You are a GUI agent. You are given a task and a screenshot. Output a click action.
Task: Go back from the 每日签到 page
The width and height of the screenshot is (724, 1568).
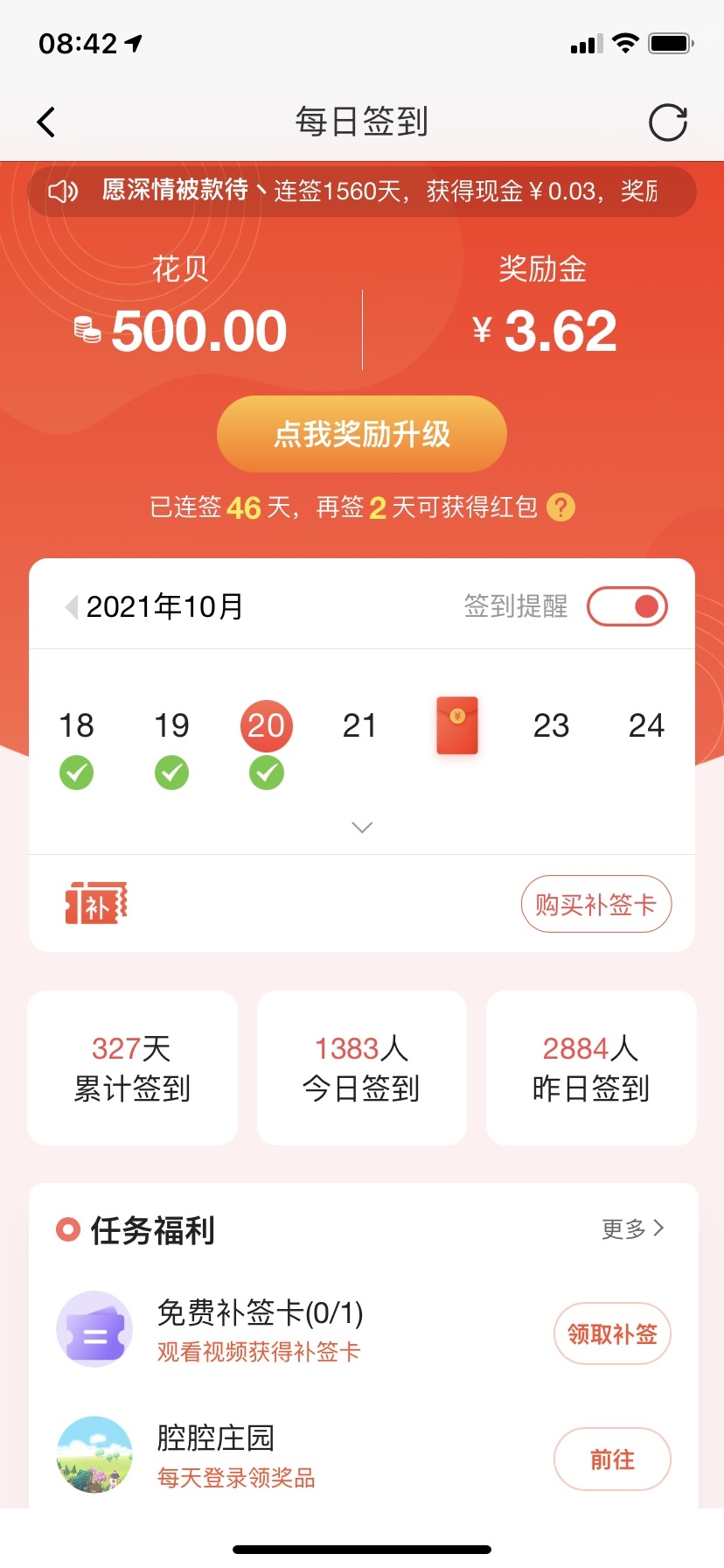point(47,122)
